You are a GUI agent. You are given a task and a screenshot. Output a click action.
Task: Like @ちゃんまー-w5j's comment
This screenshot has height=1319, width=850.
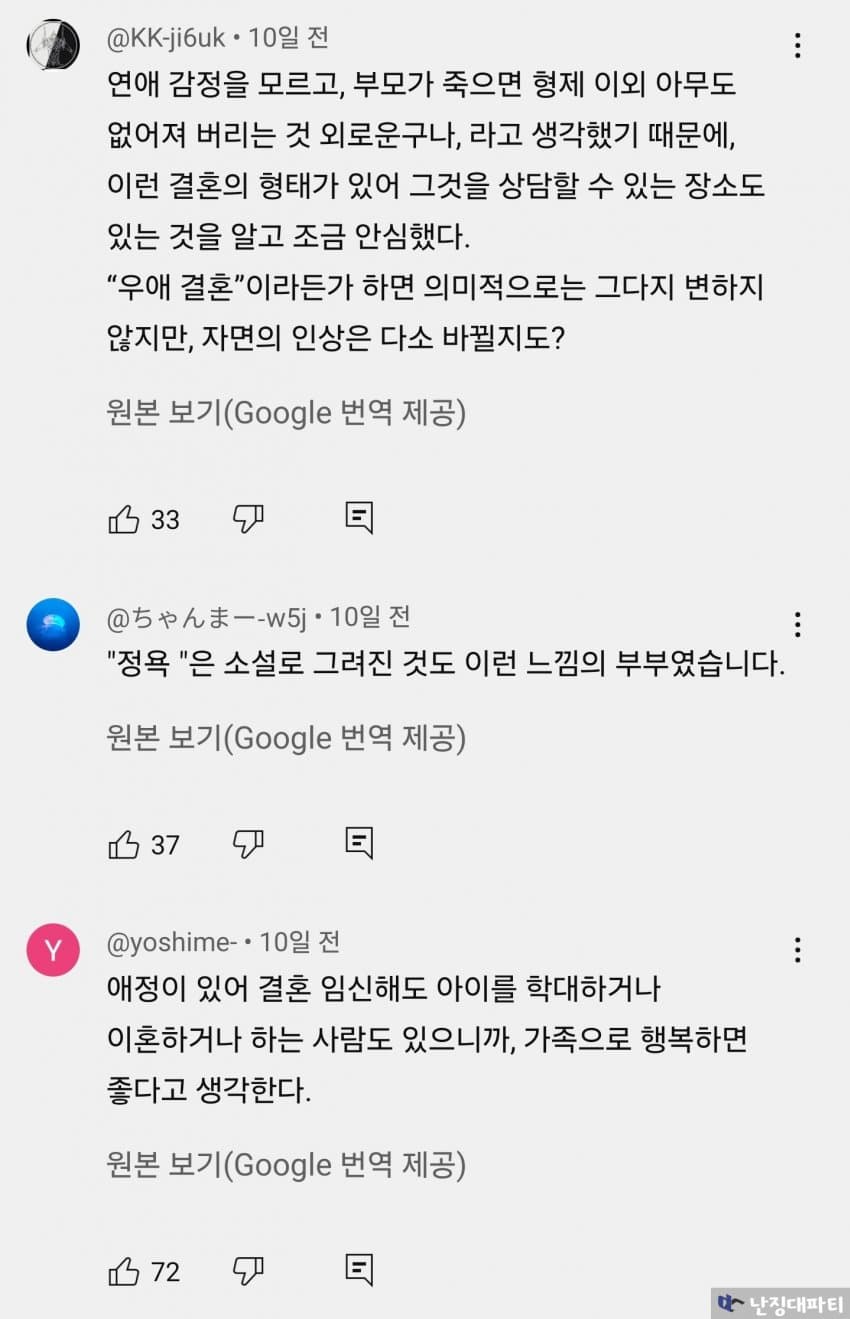pos(124,845)
